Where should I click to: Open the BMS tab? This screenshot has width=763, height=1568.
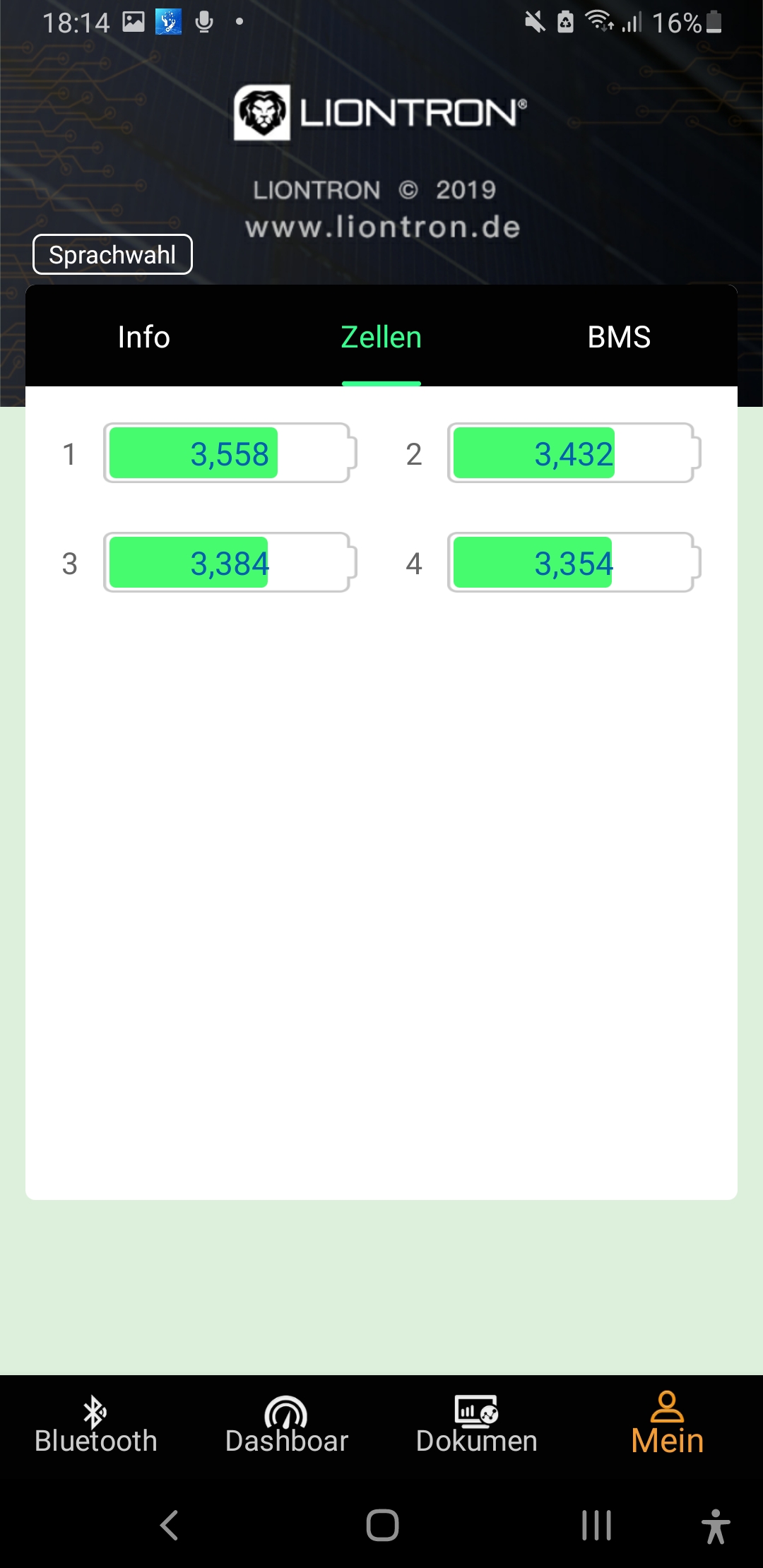point(619,337)
